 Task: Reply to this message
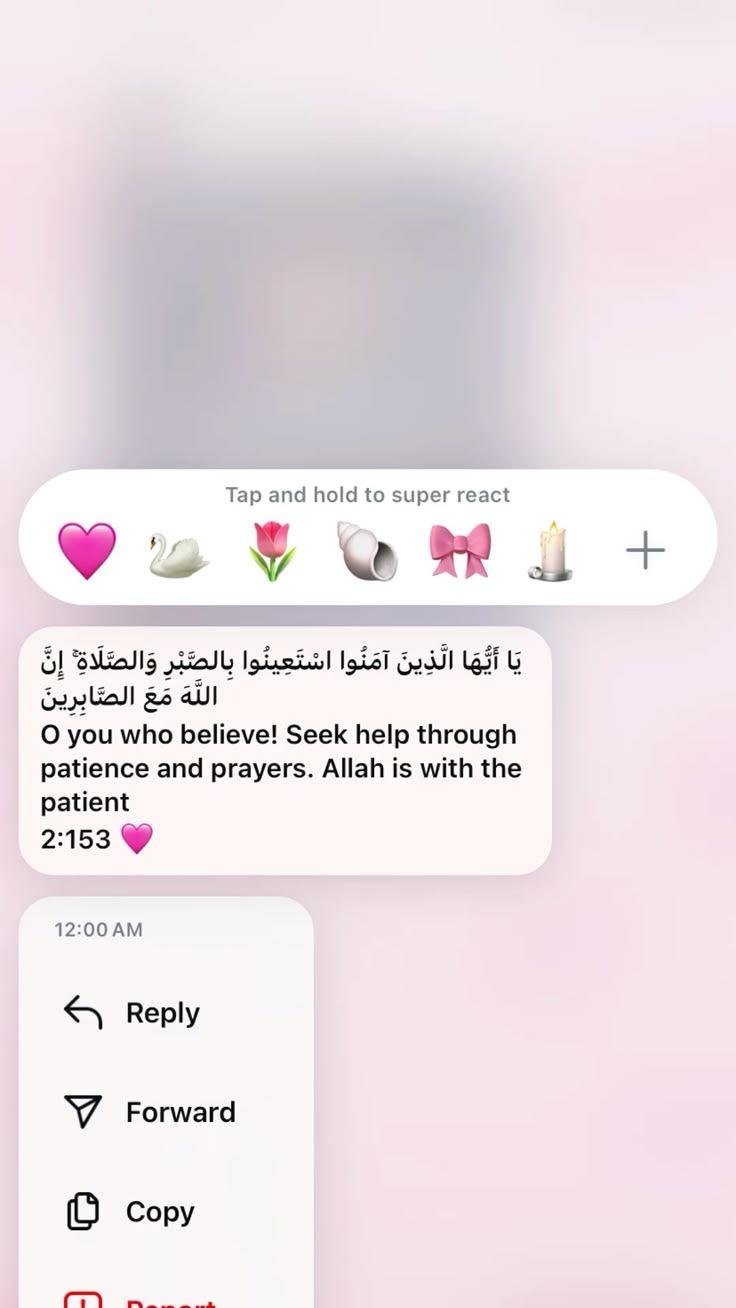160,1013
